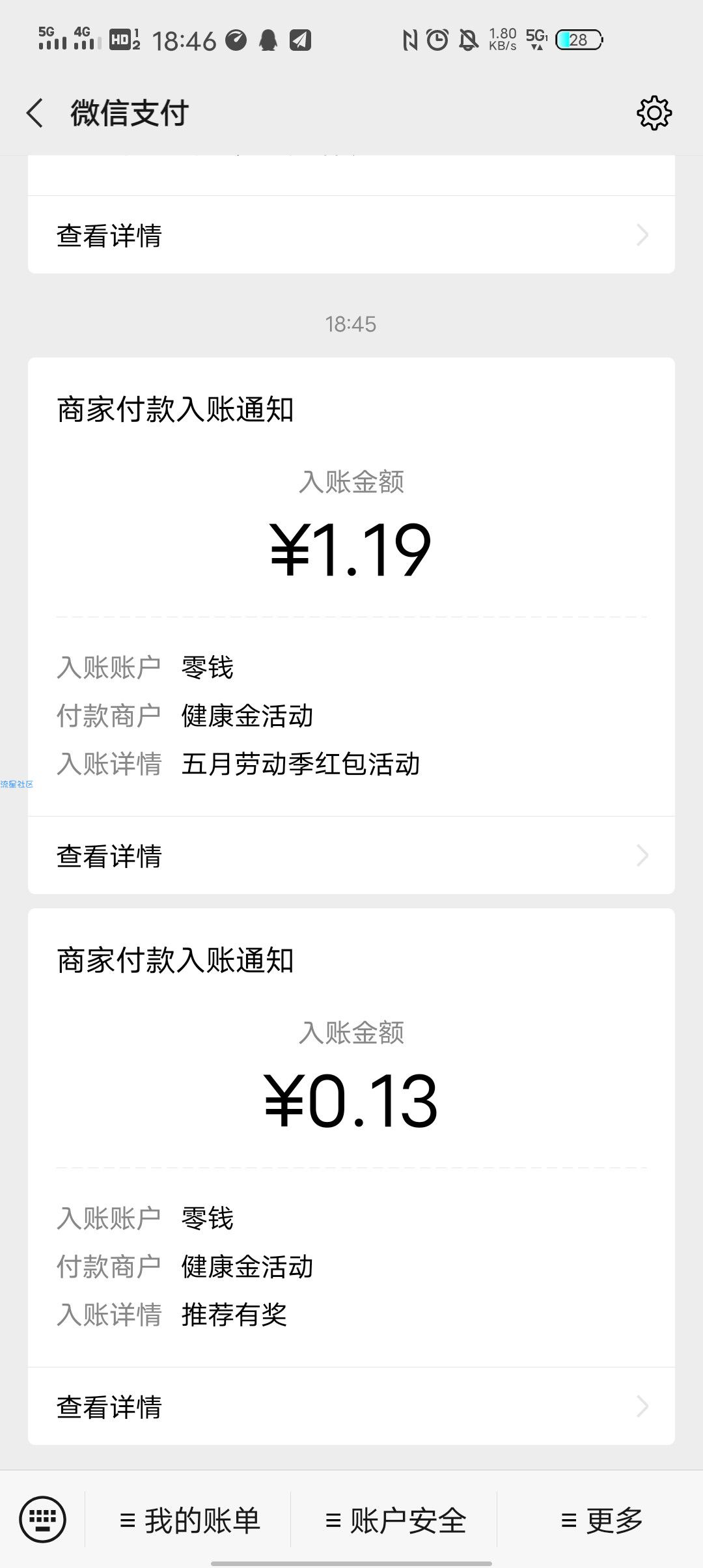
Task: Open 查看详情 under the ¥0.13 notification
Action: click(351, 1406)
